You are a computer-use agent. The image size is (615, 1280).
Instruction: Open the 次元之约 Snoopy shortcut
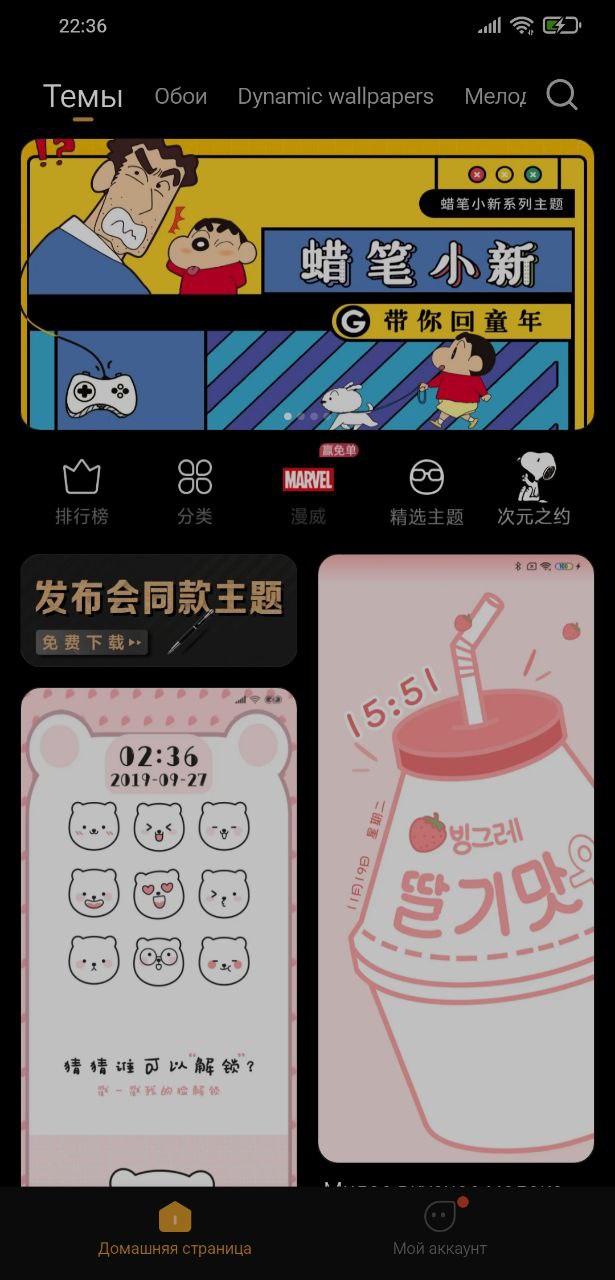click(534, 491)
